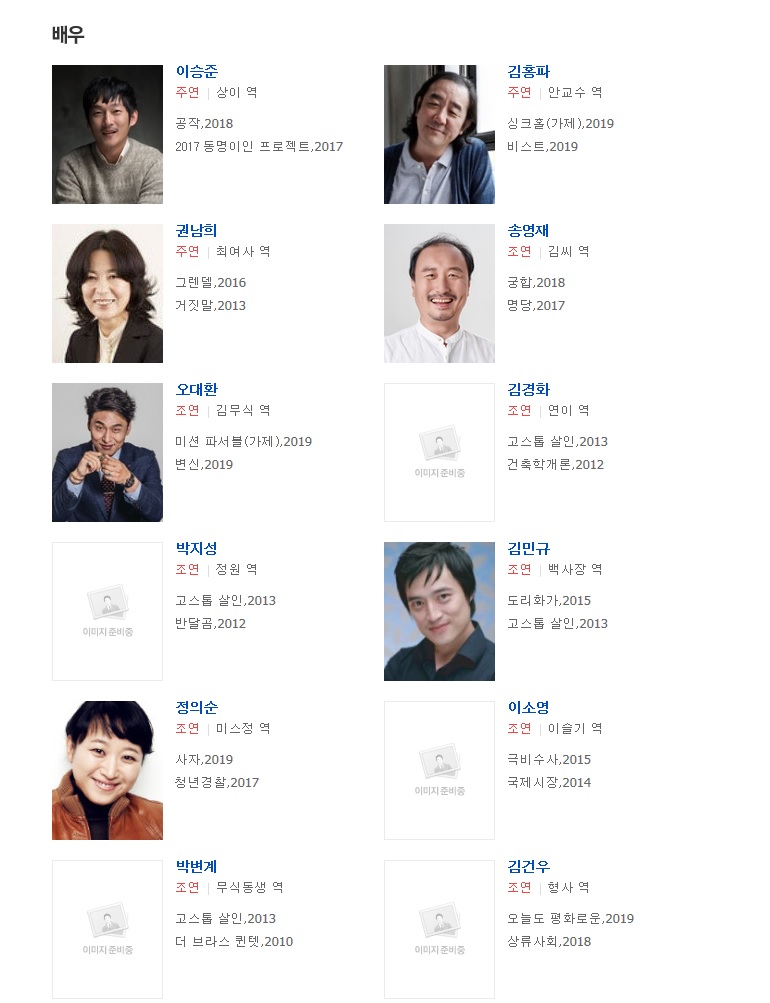Image resolution: width=770 pixels, height=1003 pixels.
Task: Tap 이승준's profile photo
Action: (107, 134)
